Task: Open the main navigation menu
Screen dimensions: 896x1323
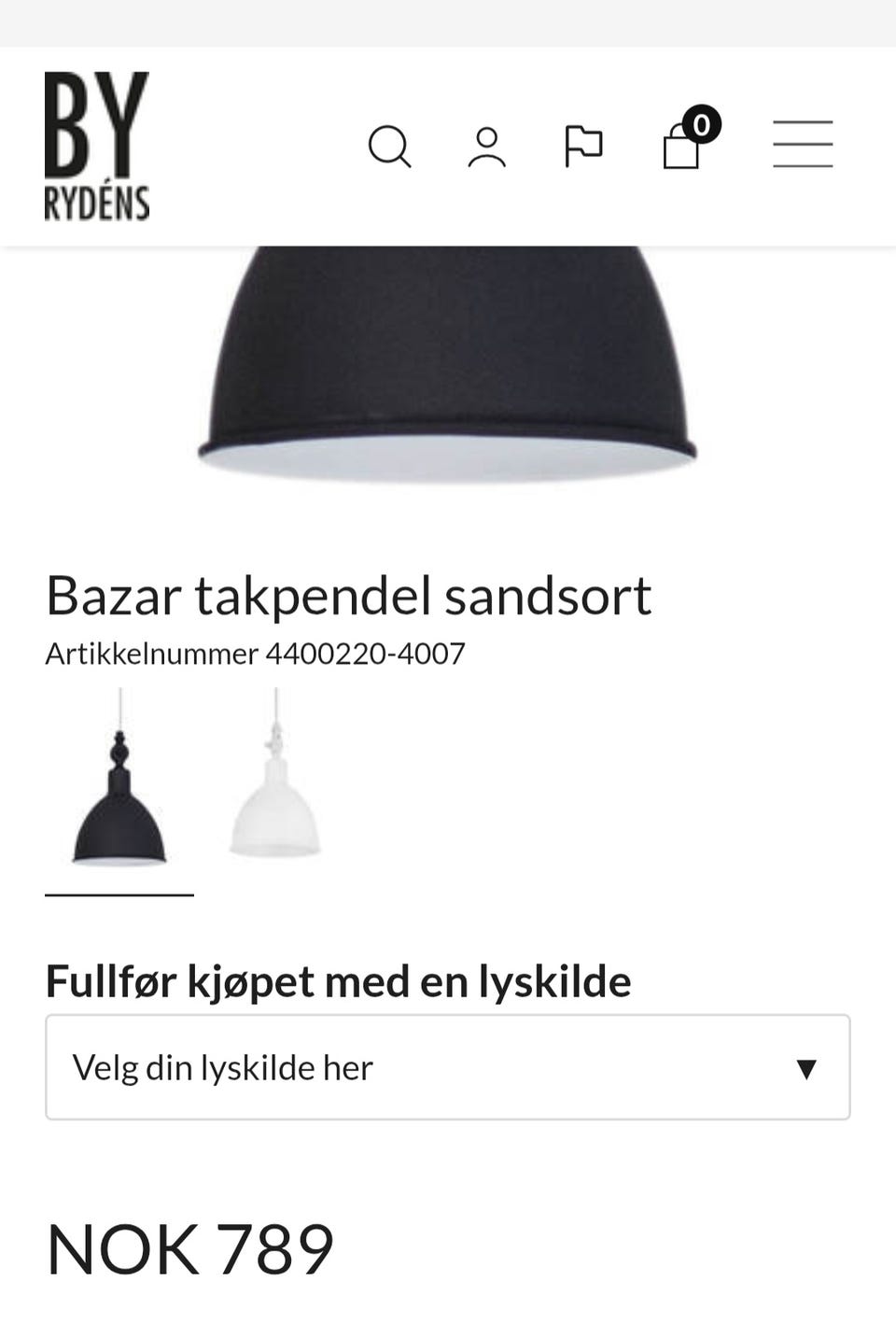Action: 803,143
